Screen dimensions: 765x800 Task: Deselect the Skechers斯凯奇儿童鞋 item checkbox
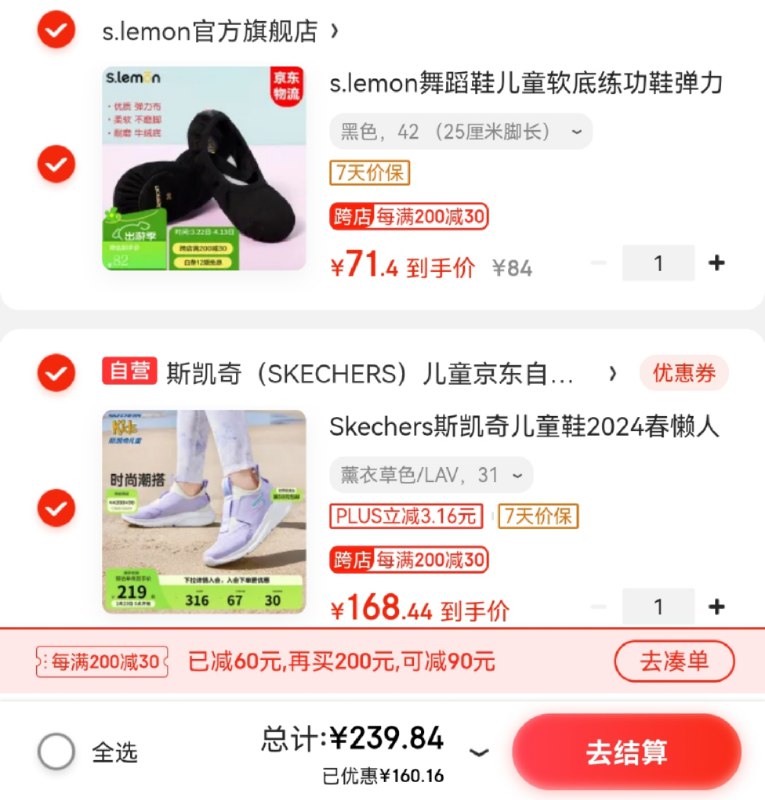pyautogui.click(x=56, y=508)
